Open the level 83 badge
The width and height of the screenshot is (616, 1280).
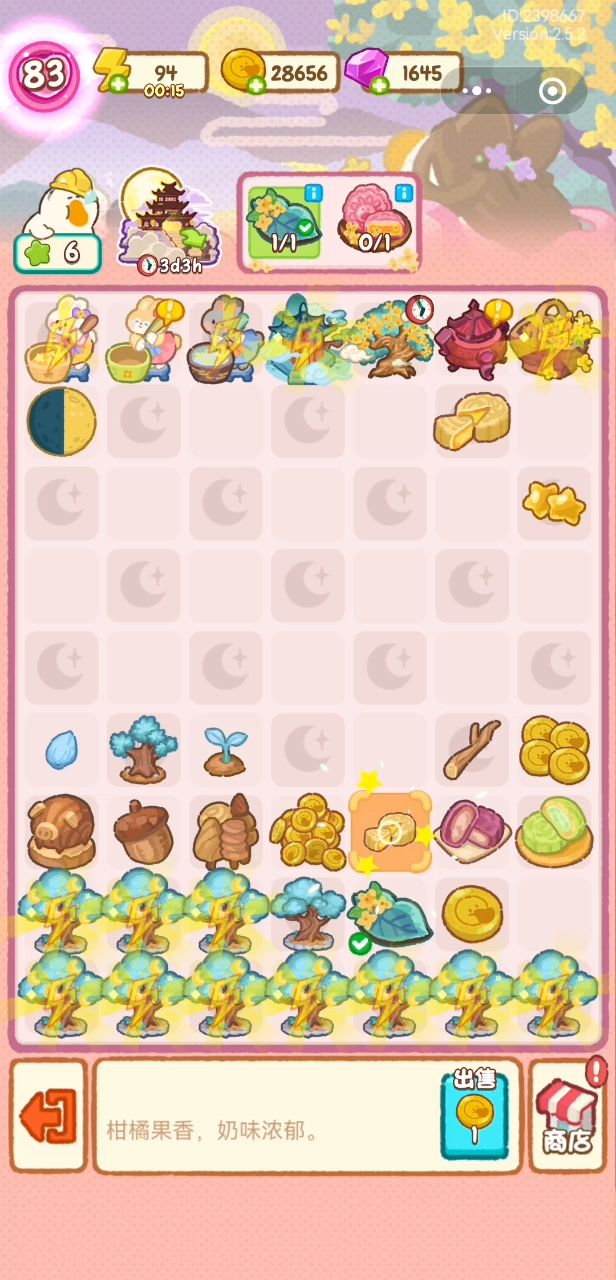[44, 74]
